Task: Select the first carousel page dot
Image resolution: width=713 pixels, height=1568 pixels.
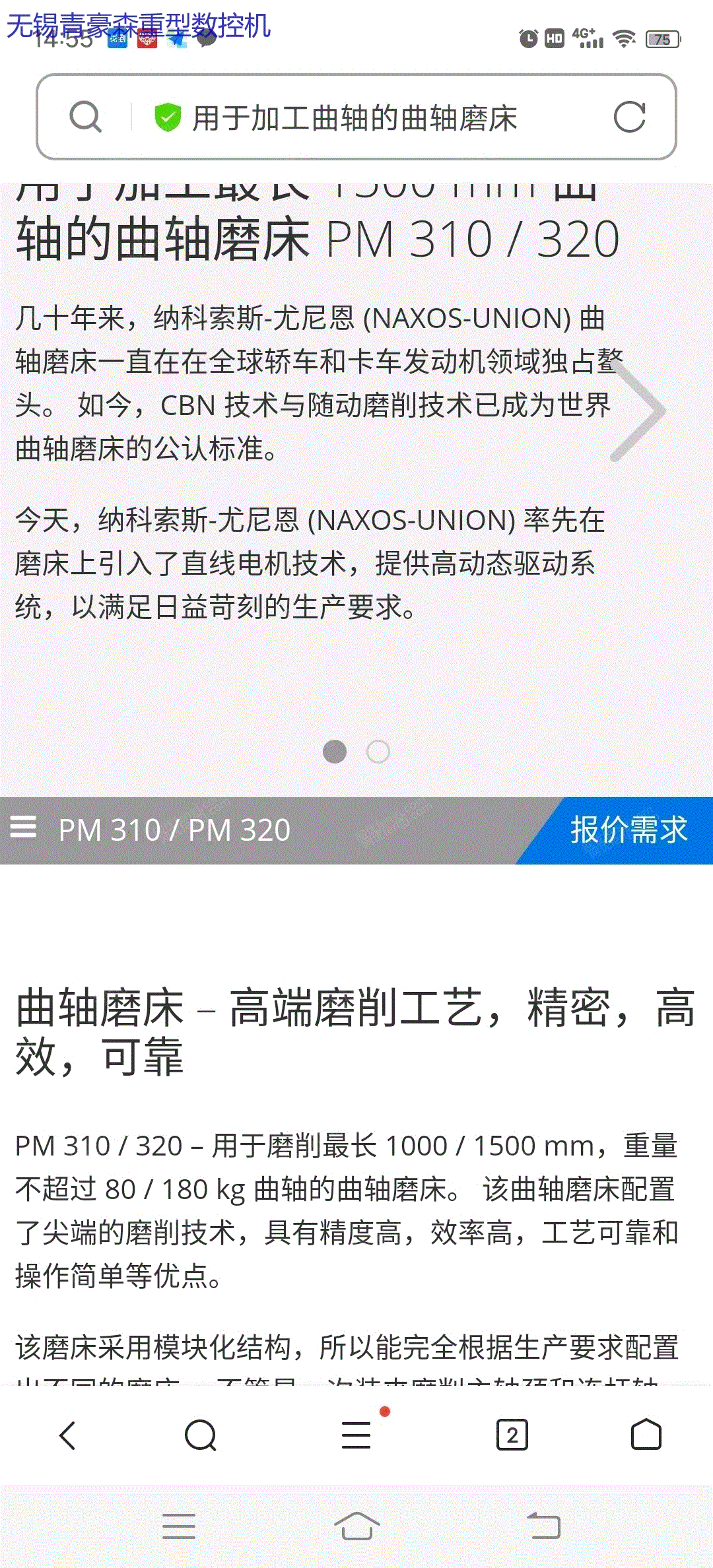Action: [x=335, y=751]
